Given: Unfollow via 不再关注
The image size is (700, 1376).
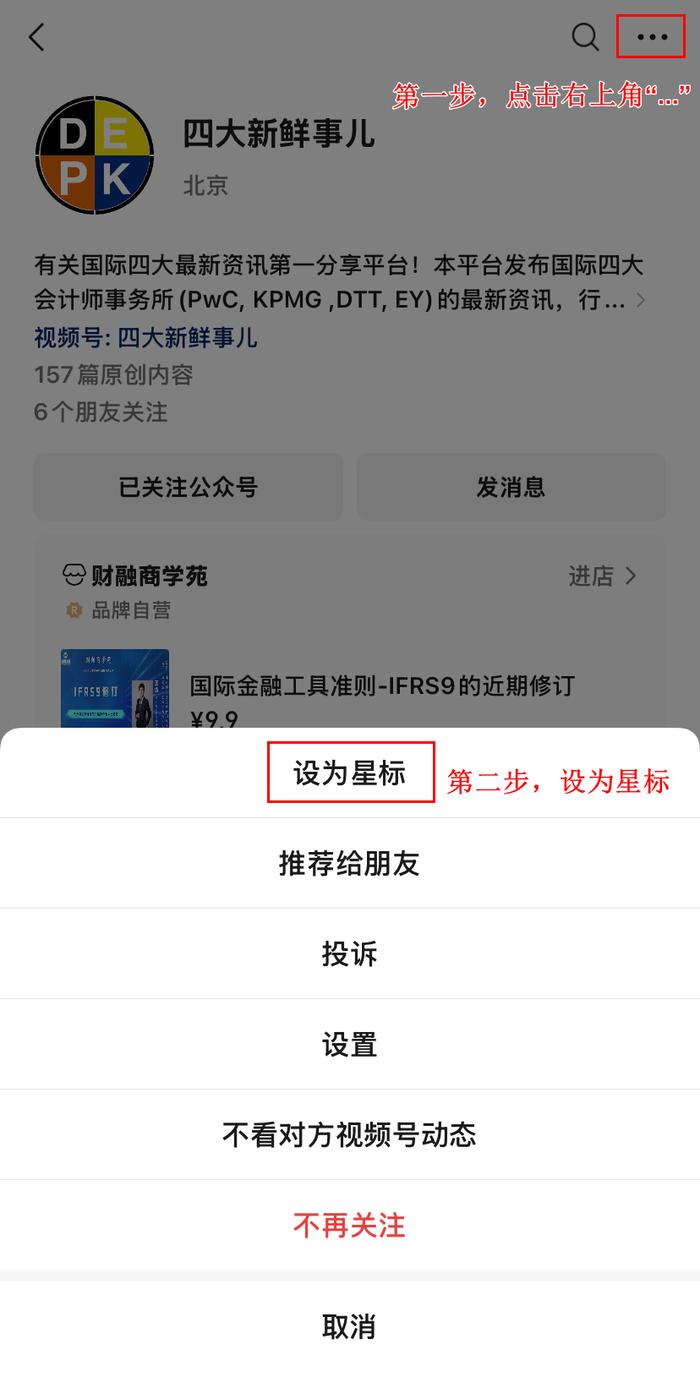Looking at the screenshot, I should (350, 1225).
